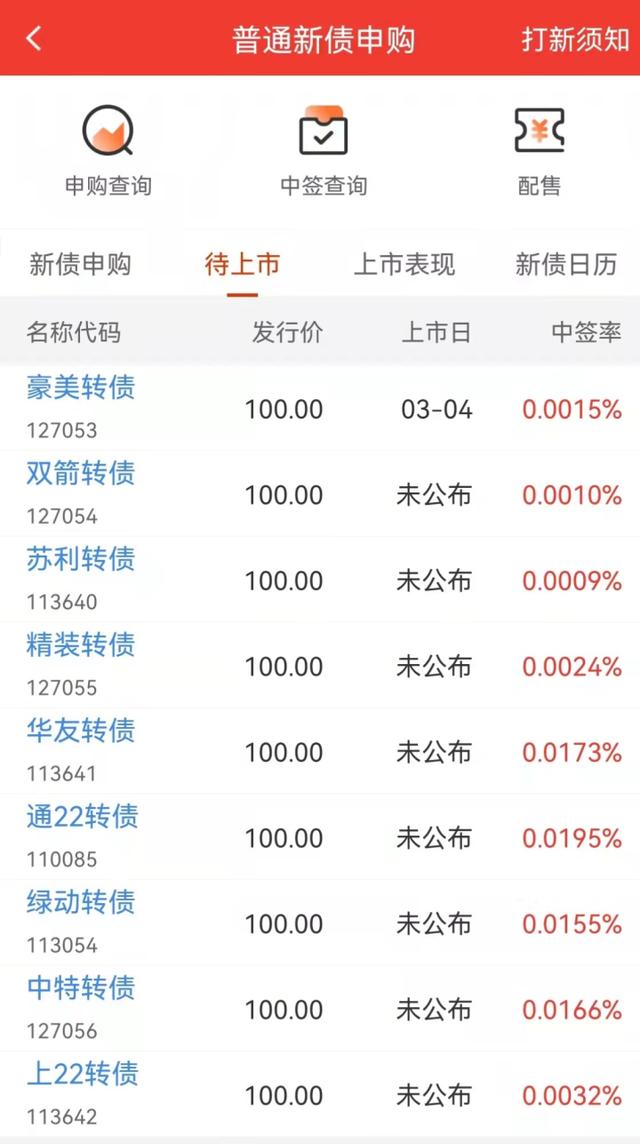Select 精装转债 in the list

coord(81,646)
